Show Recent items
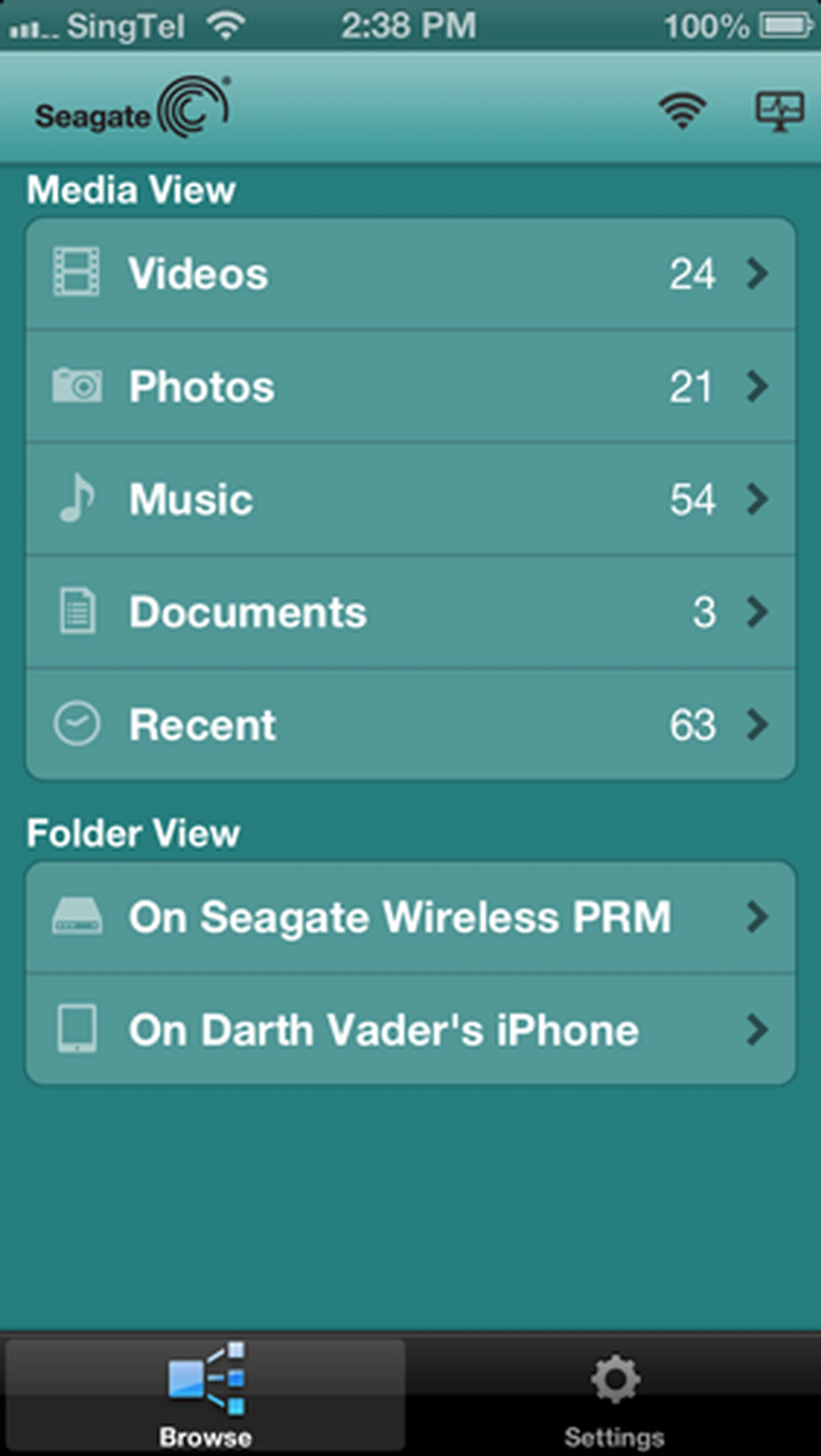 pos(411,725)
